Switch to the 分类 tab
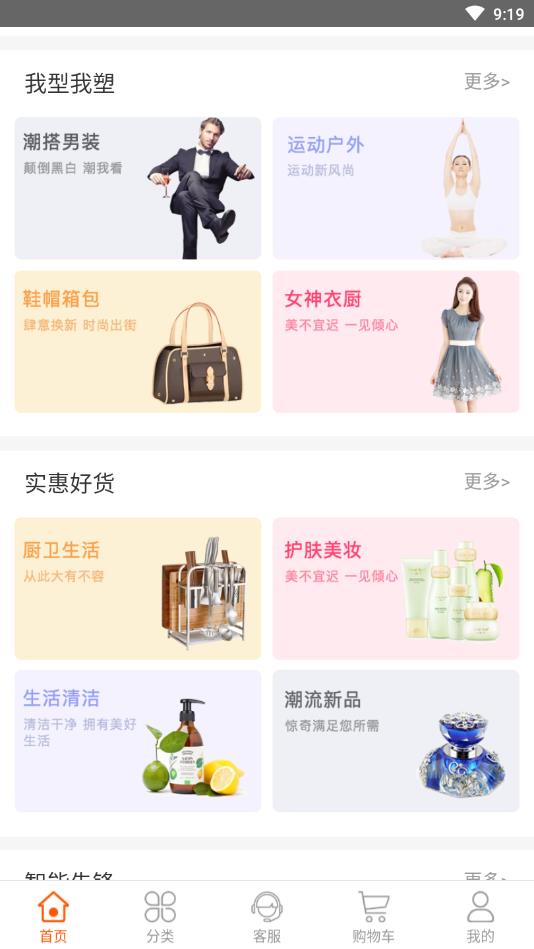534x949 pixels. pyautogui.click(x=160, y=916)
